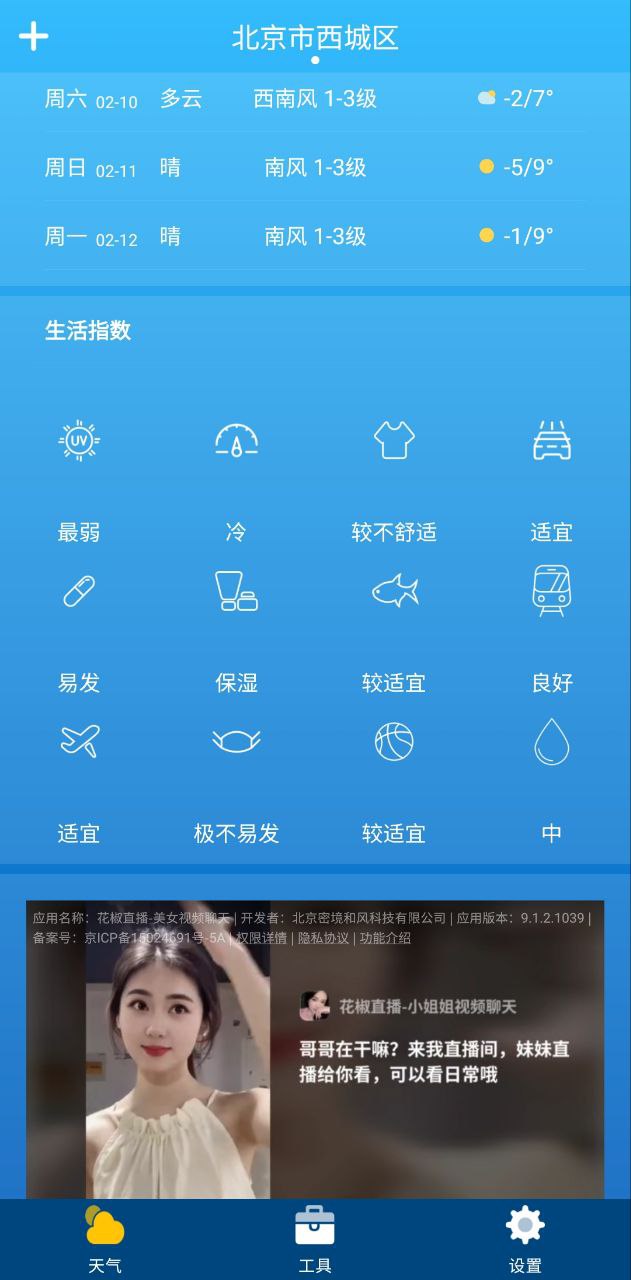The width and height of the screenshot is (631, 1280).
Task: Open the car wash index item
Action: click(551, 440)
